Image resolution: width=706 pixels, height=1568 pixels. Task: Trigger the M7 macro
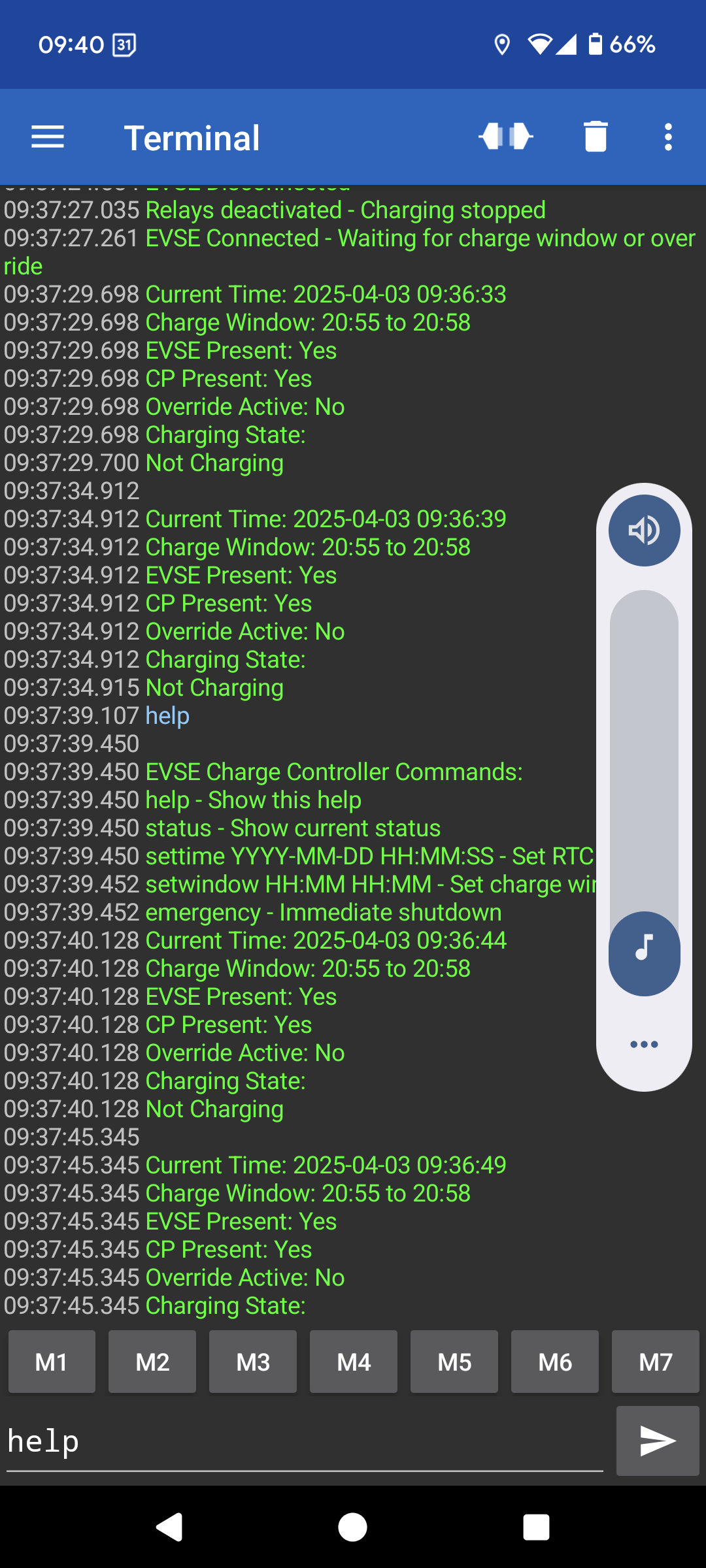pos(655,1362)
